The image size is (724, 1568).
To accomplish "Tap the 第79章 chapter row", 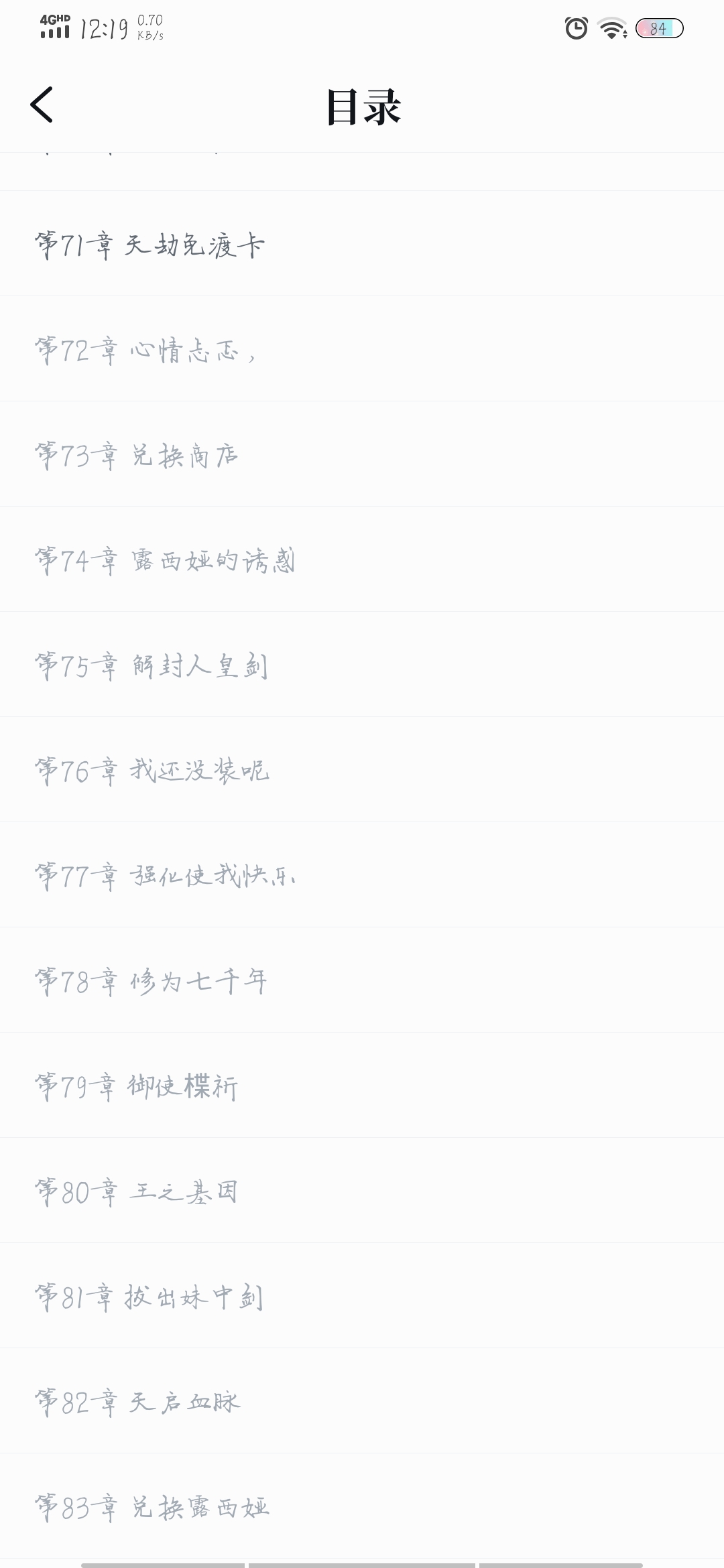I will coord(362,1085).
